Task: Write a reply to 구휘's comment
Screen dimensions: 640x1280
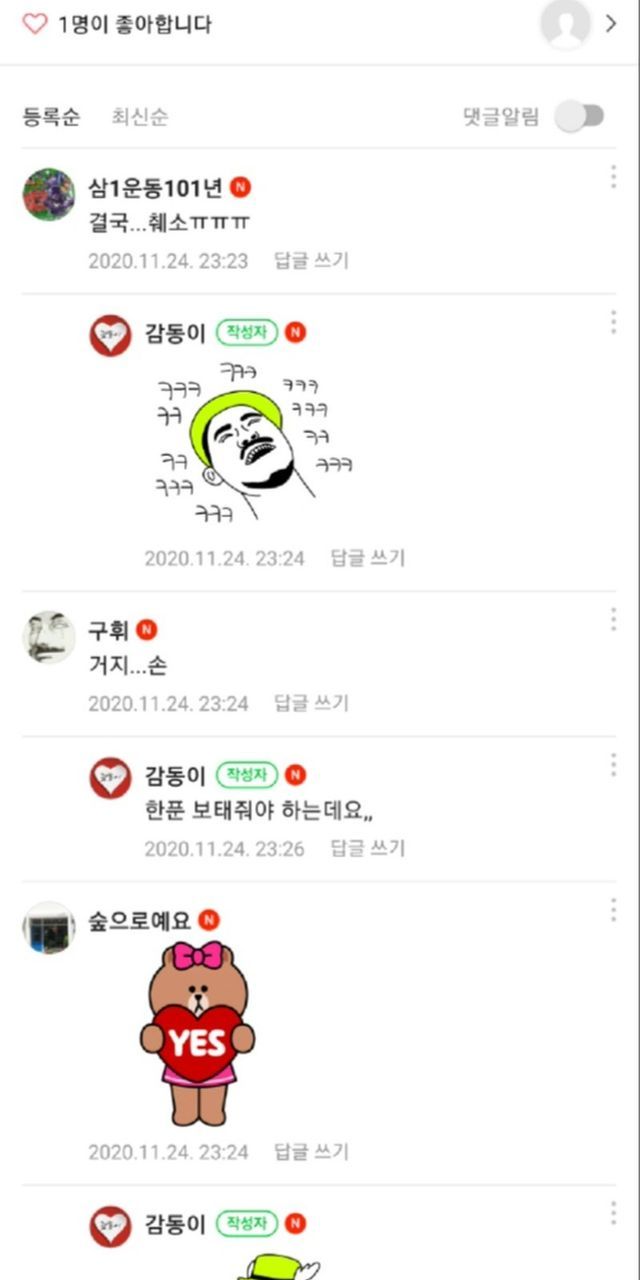Action: pos(311,704)
